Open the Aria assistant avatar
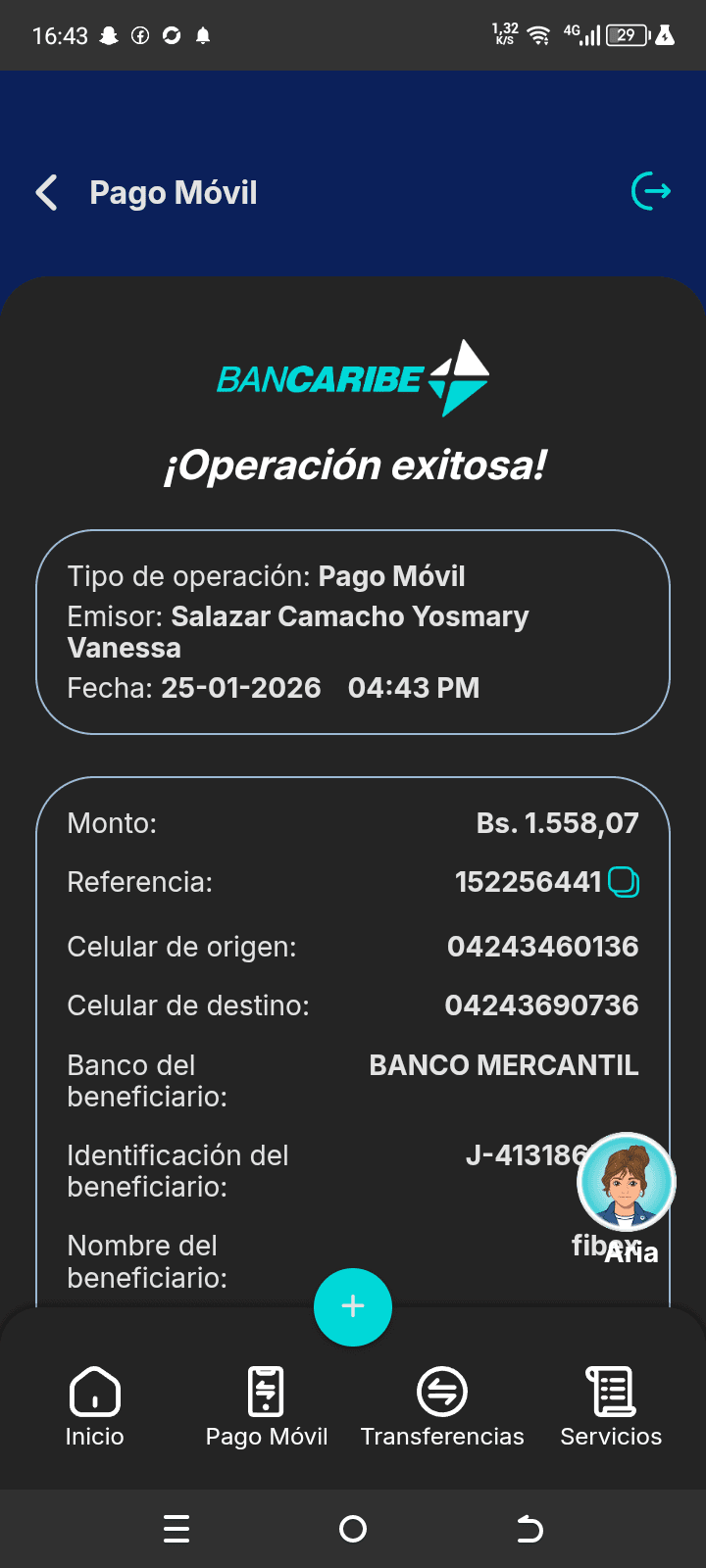The height and width of the screenshot is (1568, 706). 626,1182
